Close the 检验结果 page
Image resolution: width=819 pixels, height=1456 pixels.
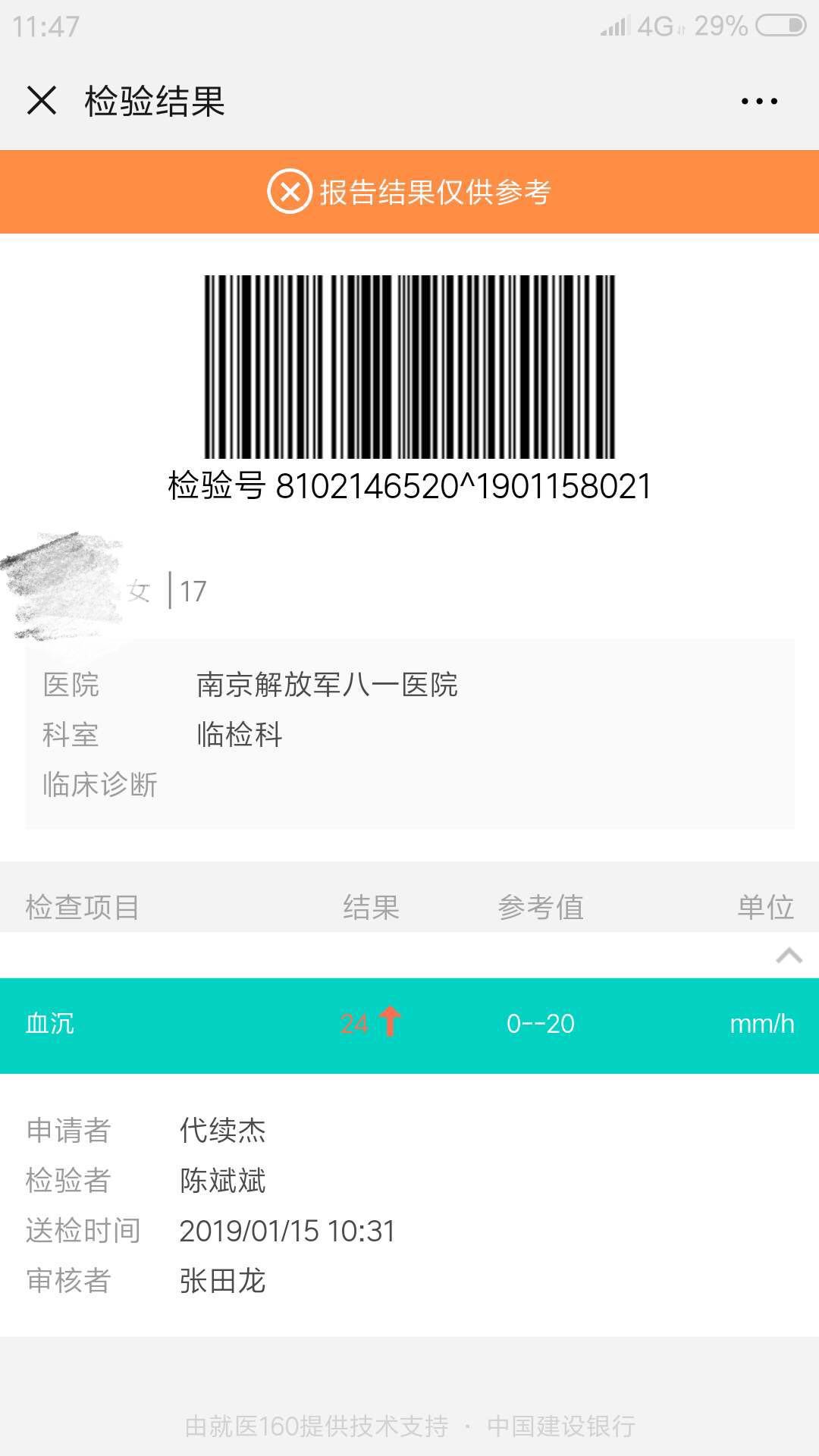[x=42, y=100]
